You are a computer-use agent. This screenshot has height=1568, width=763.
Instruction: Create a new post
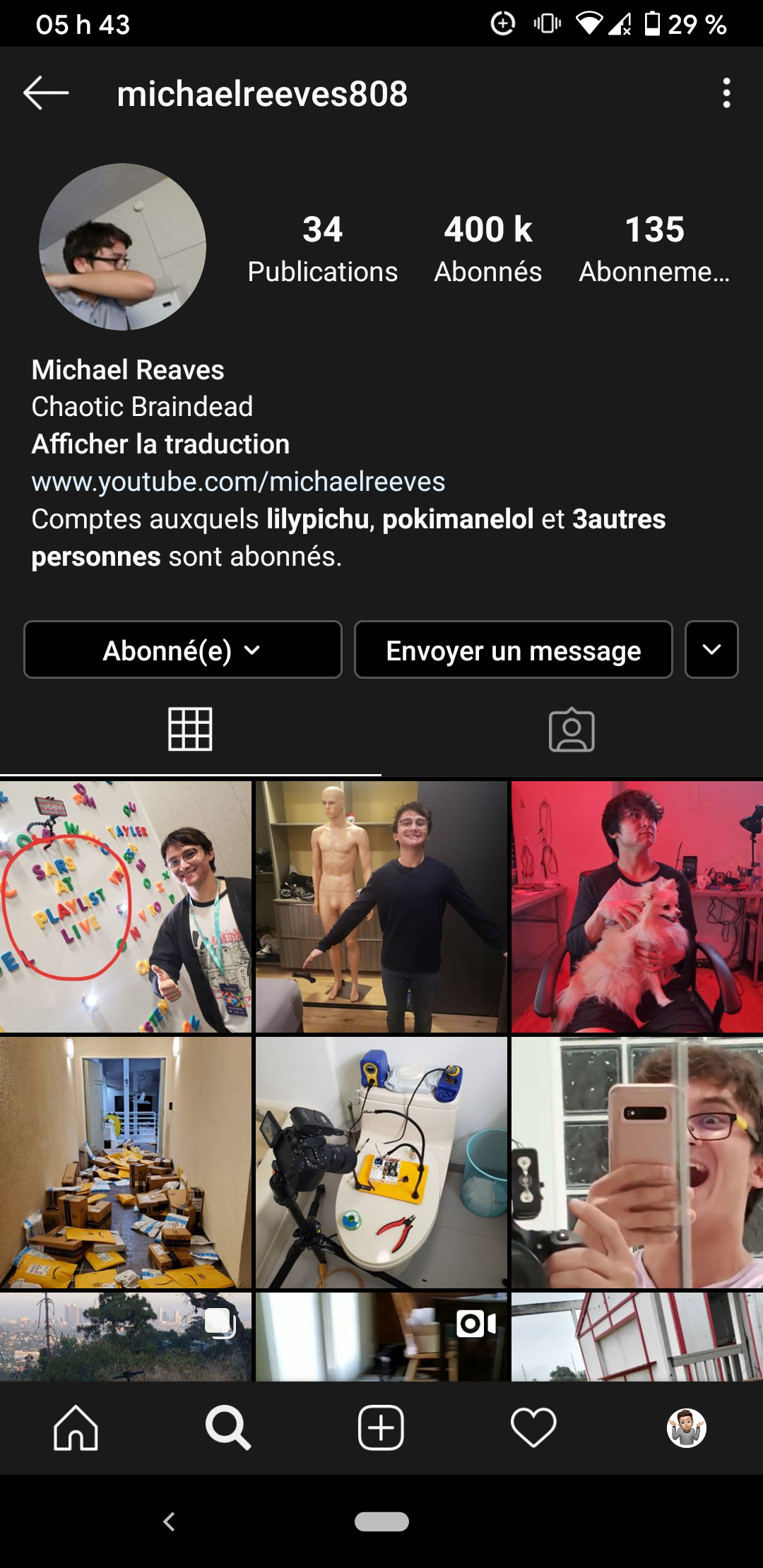(x=381, y=1427)
